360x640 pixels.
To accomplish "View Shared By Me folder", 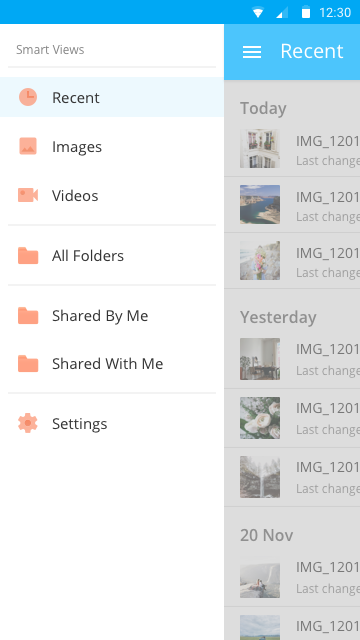I will click(x=112, y=316).
